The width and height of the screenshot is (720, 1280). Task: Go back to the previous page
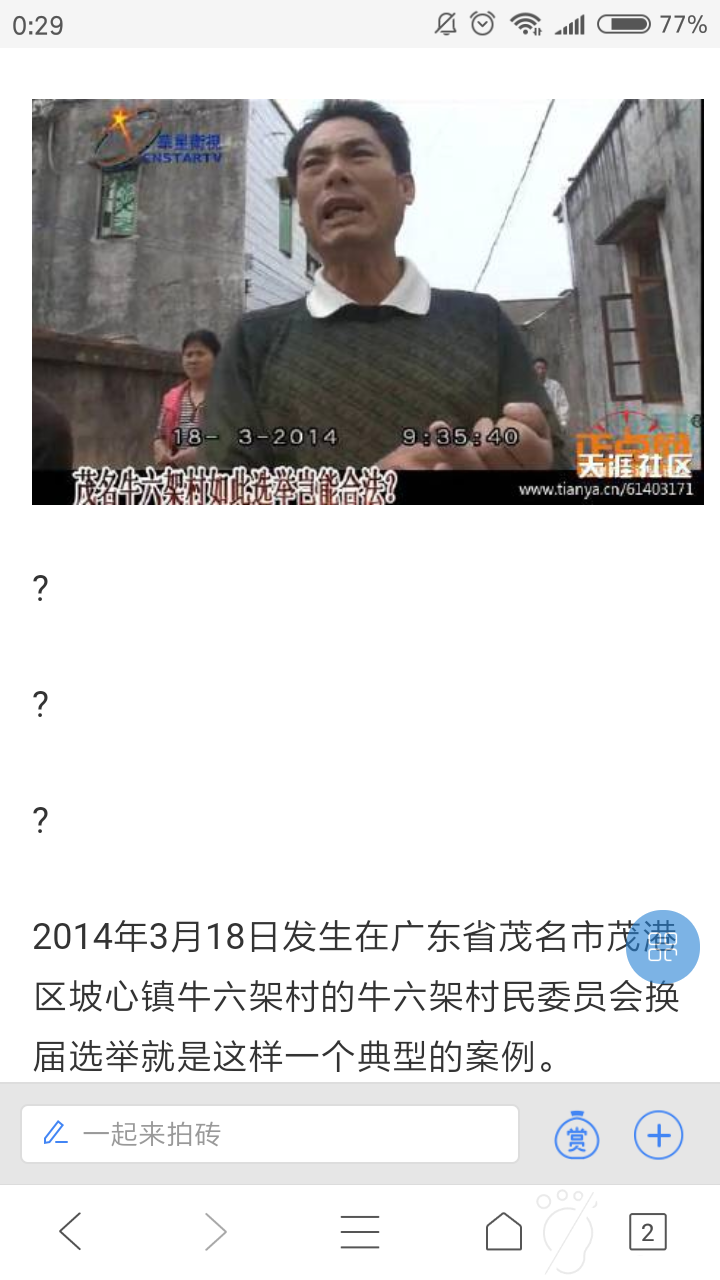pos(71,1232)
